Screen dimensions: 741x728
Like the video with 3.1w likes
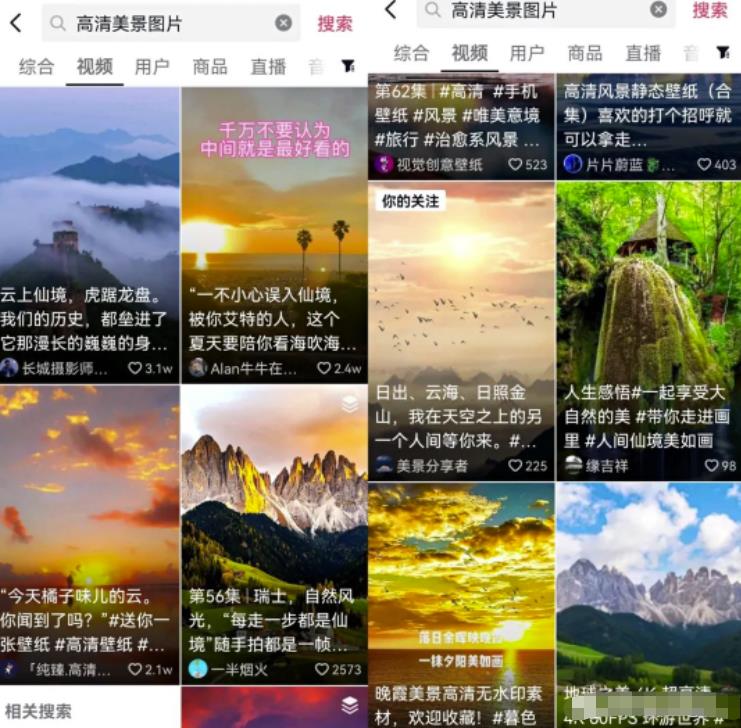pos(135,368)
